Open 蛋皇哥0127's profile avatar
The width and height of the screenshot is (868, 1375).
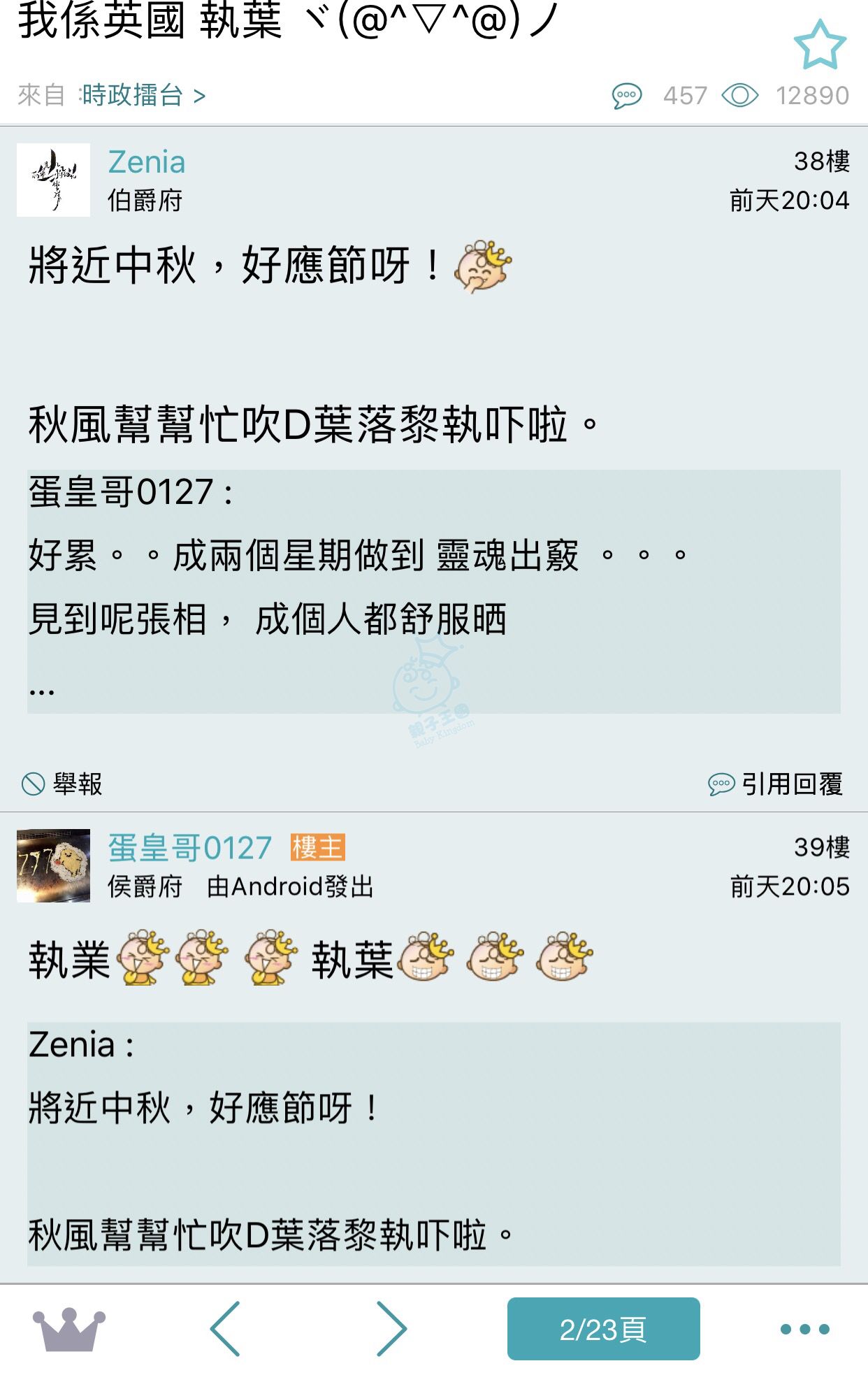(x=53, y=865)
